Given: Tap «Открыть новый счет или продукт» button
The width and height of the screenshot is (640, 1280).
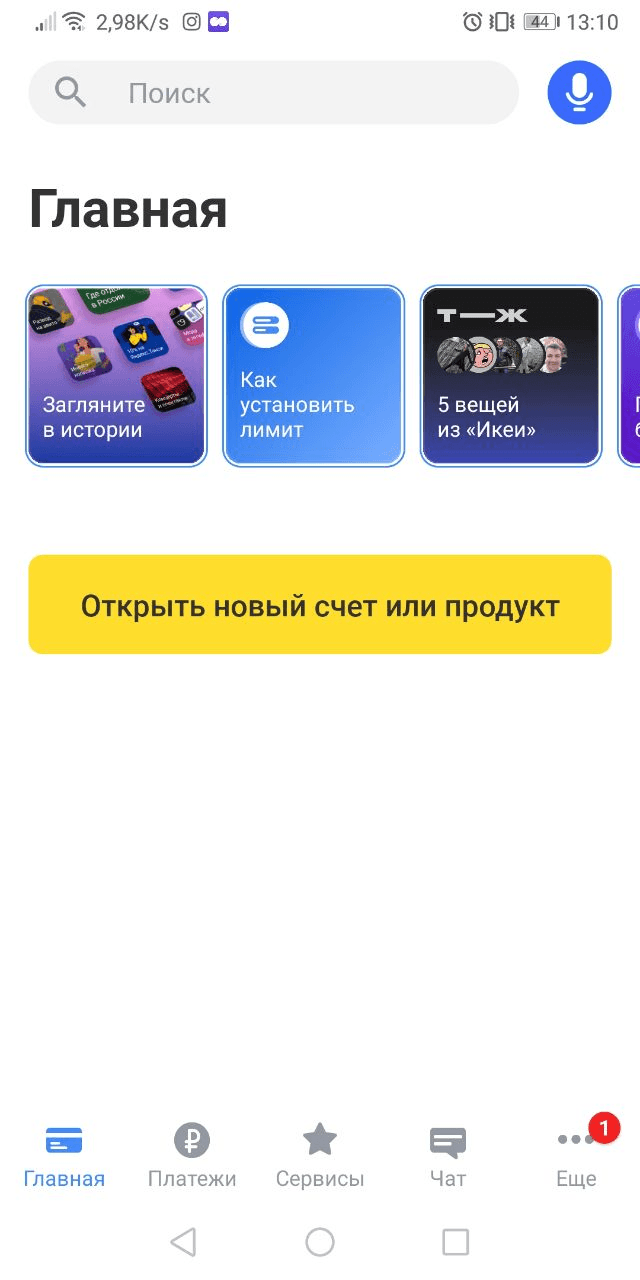Looking at the screenshot, I should (320, 605).
